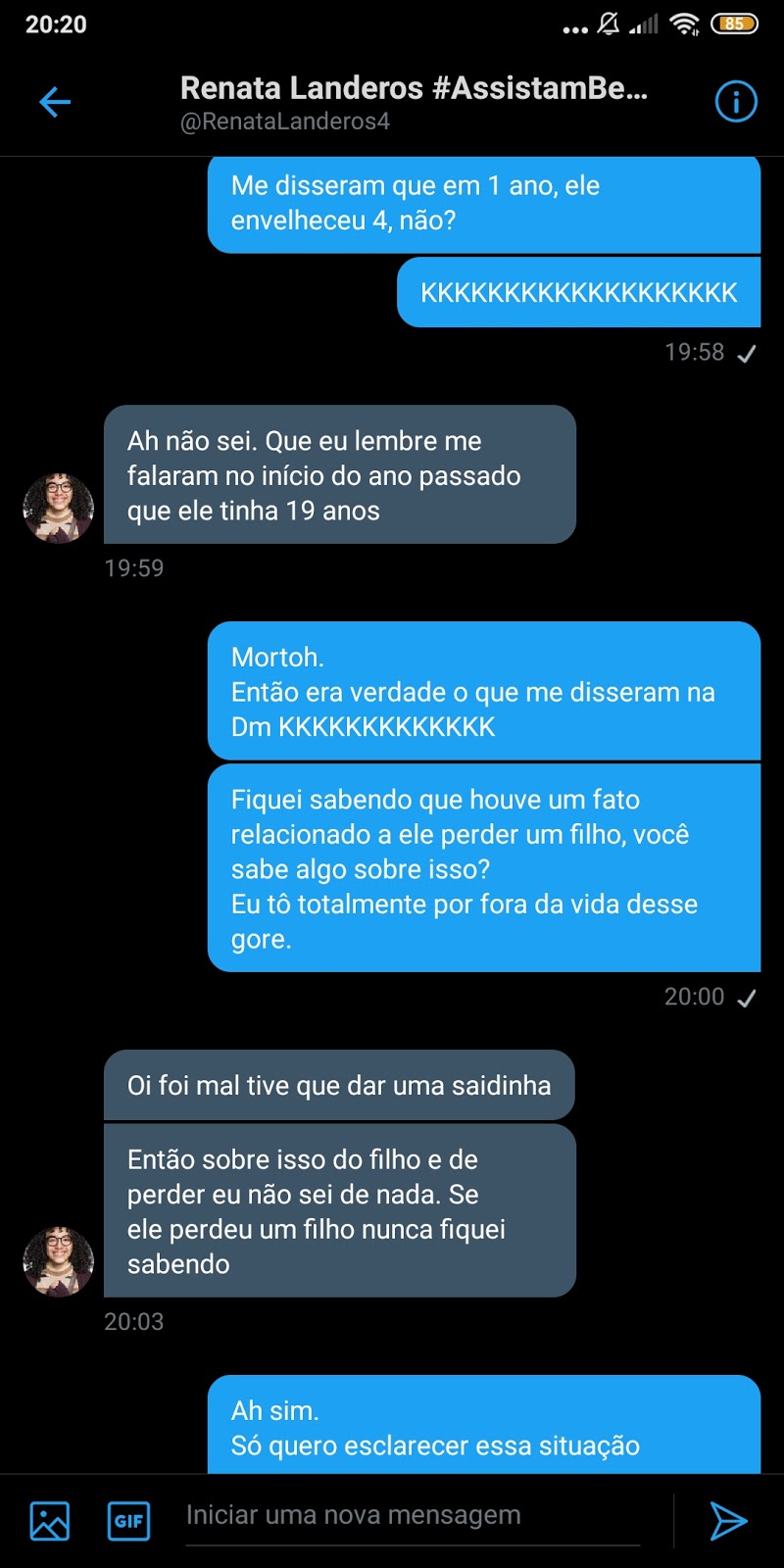784x1568 pixels.
Task: Open the conversation info icon
Action: point(735,102)
